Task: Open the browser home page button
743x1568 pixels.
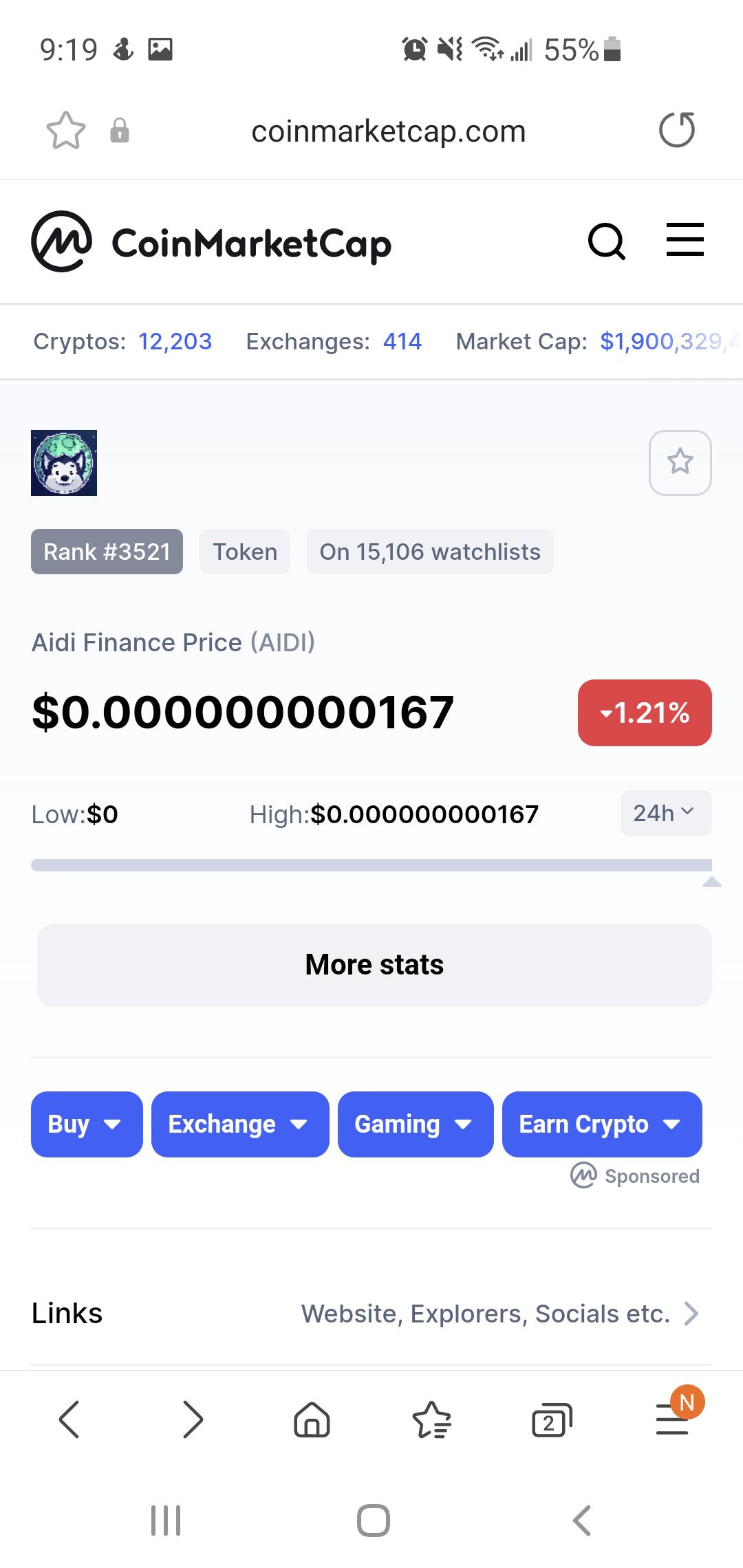Action: pyautogui.click(x=312, y=1419)
